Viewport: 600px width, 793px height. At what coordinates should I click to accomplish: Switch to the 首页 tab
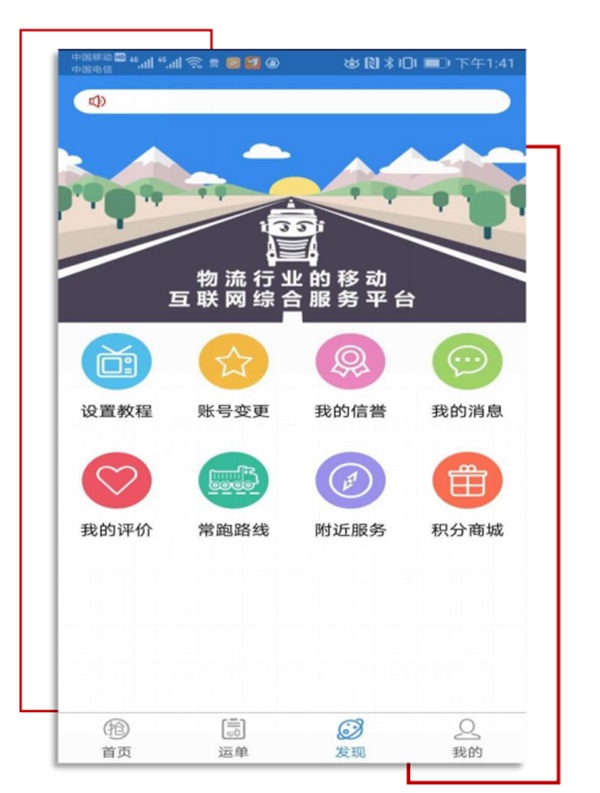click(116, 738)
